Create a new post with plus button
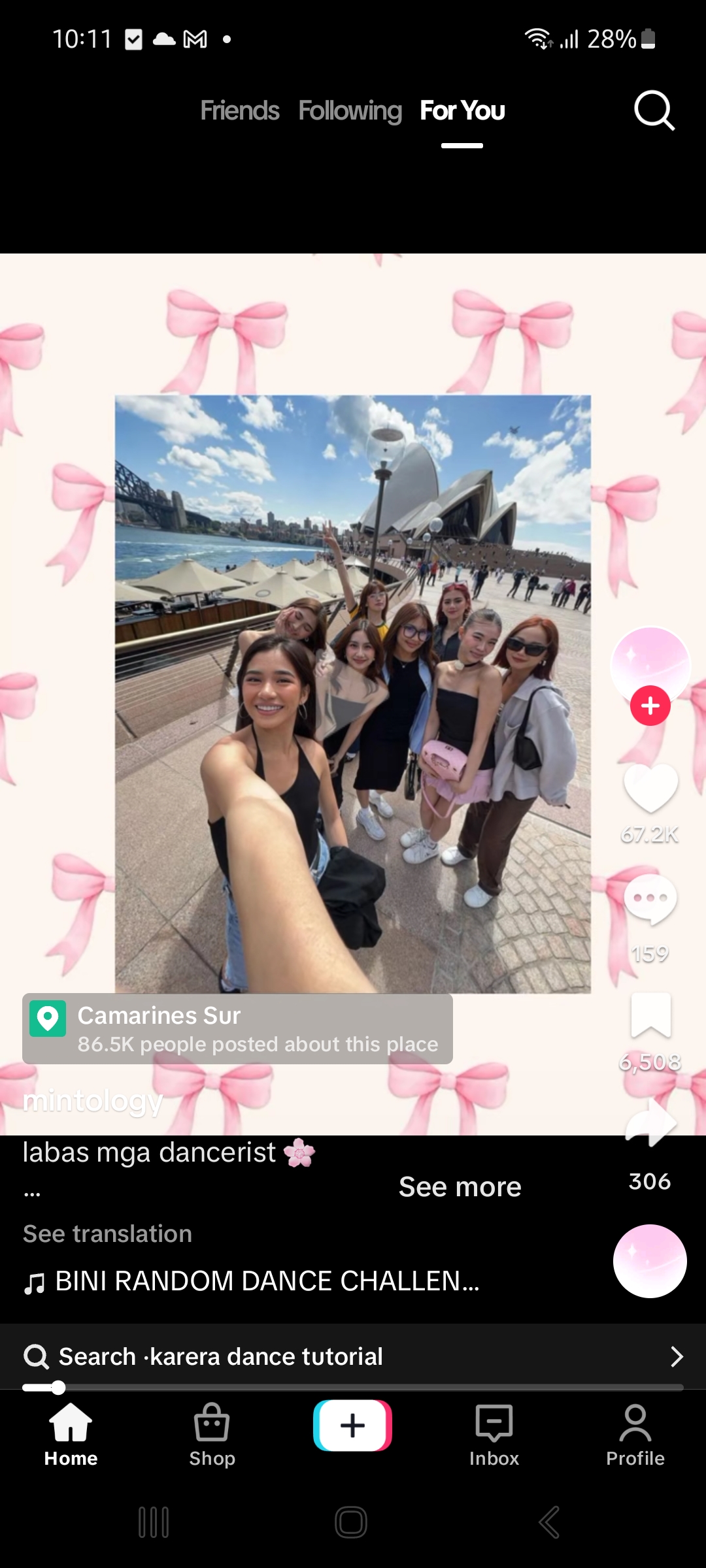Screen dimensions: 706x1568 point(352,1426)
